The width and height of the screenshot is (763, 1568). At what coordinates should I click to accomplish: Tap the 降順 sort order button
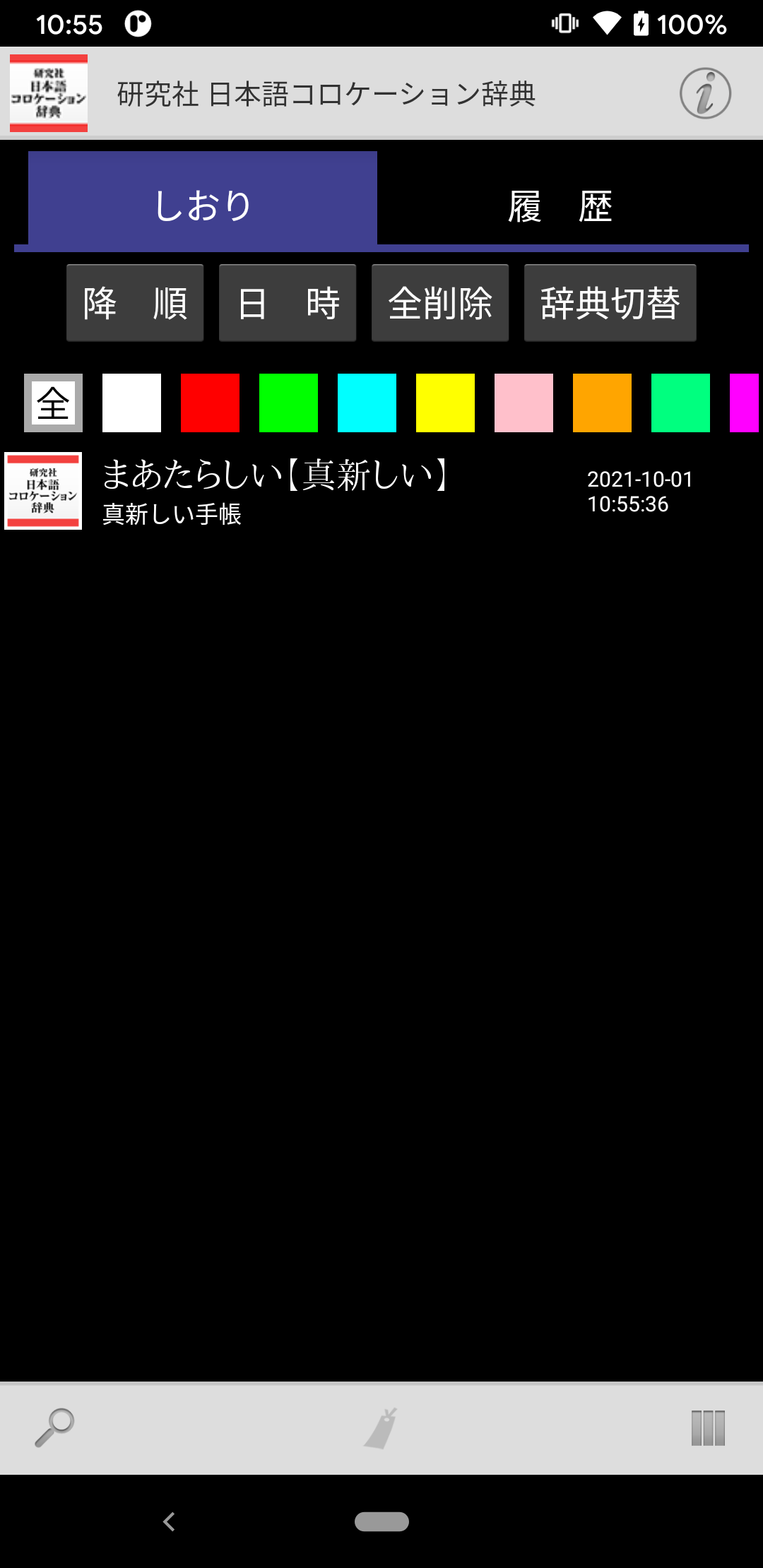pos(135,303)
